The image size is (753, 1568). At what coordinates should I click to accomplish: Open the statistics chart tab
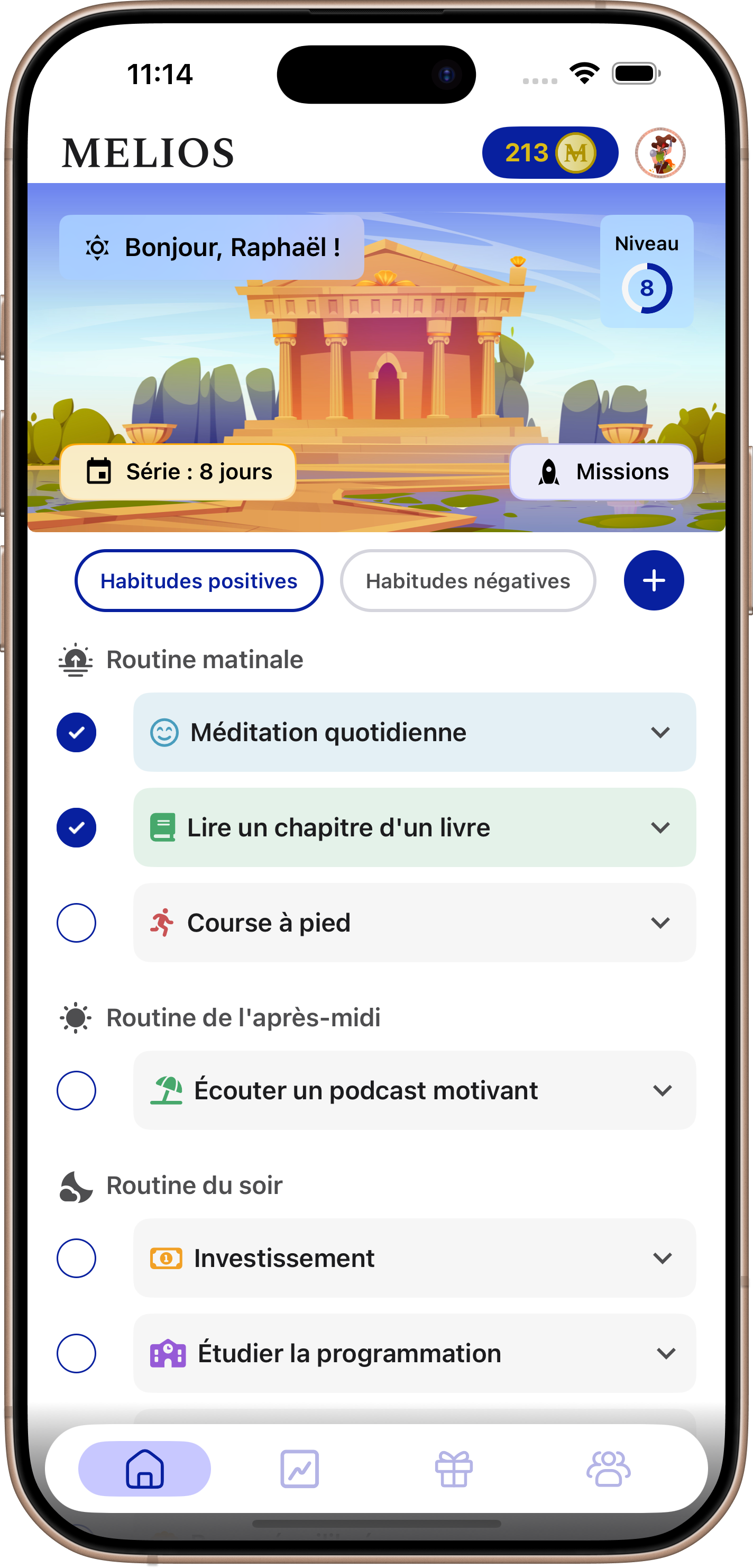pos(299,1469)
